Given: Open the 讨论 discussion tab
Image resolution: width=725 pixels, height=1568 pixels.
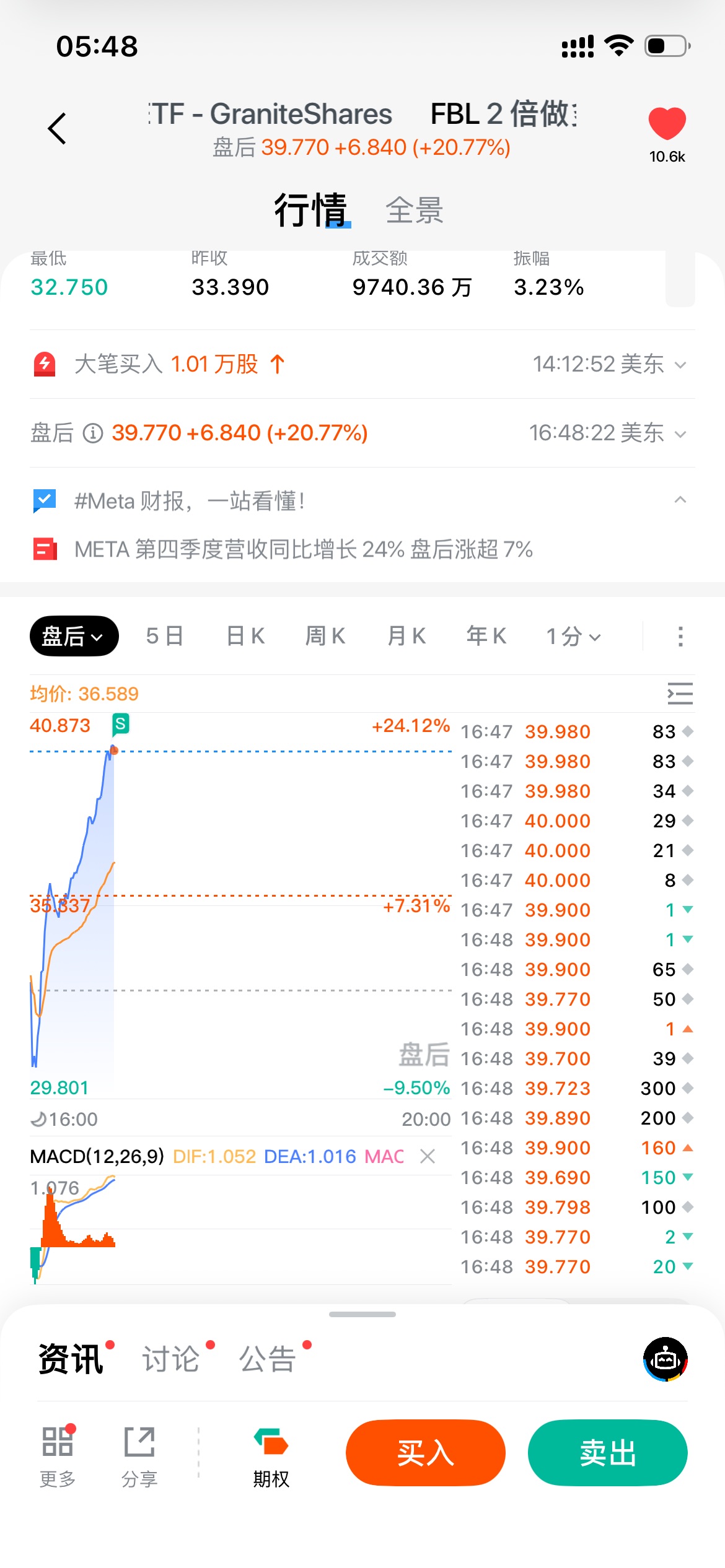Looking at the screenshot, I should 171,1359.
